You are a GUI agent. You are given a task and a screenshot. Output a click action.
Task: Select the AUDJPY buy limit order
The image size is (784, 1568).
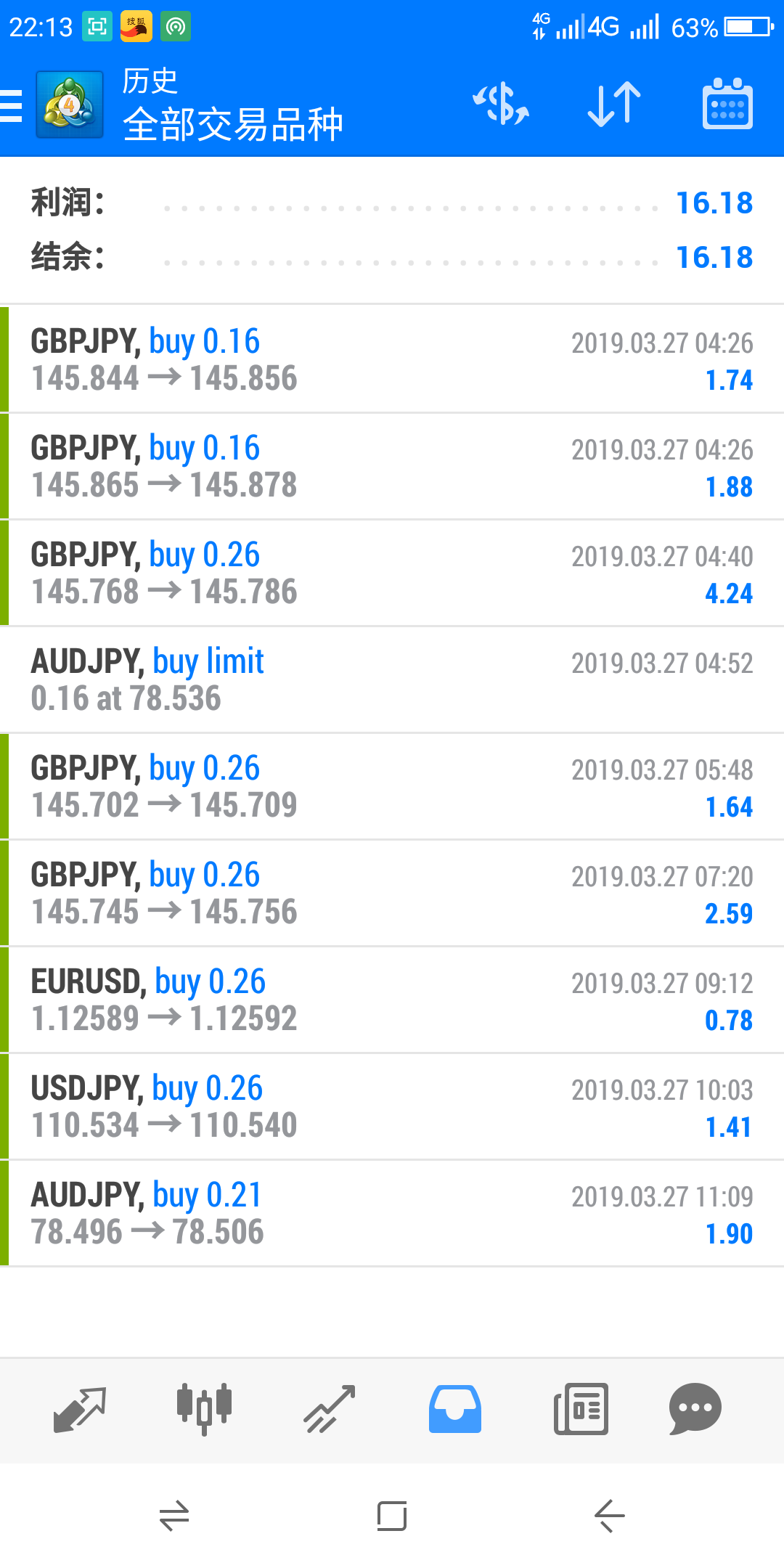[392, 679]
